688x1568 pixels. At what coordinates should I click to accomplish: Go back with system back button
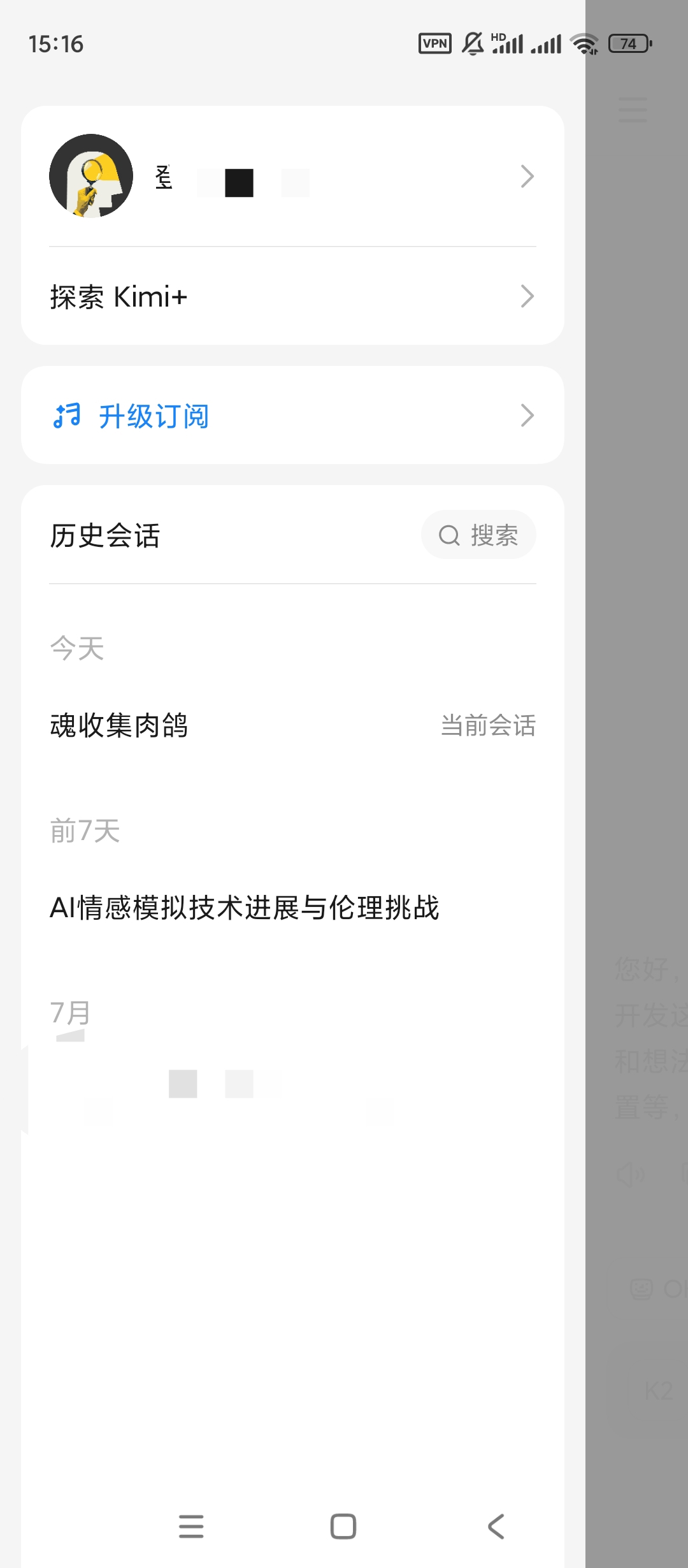tap(496, 1527)
